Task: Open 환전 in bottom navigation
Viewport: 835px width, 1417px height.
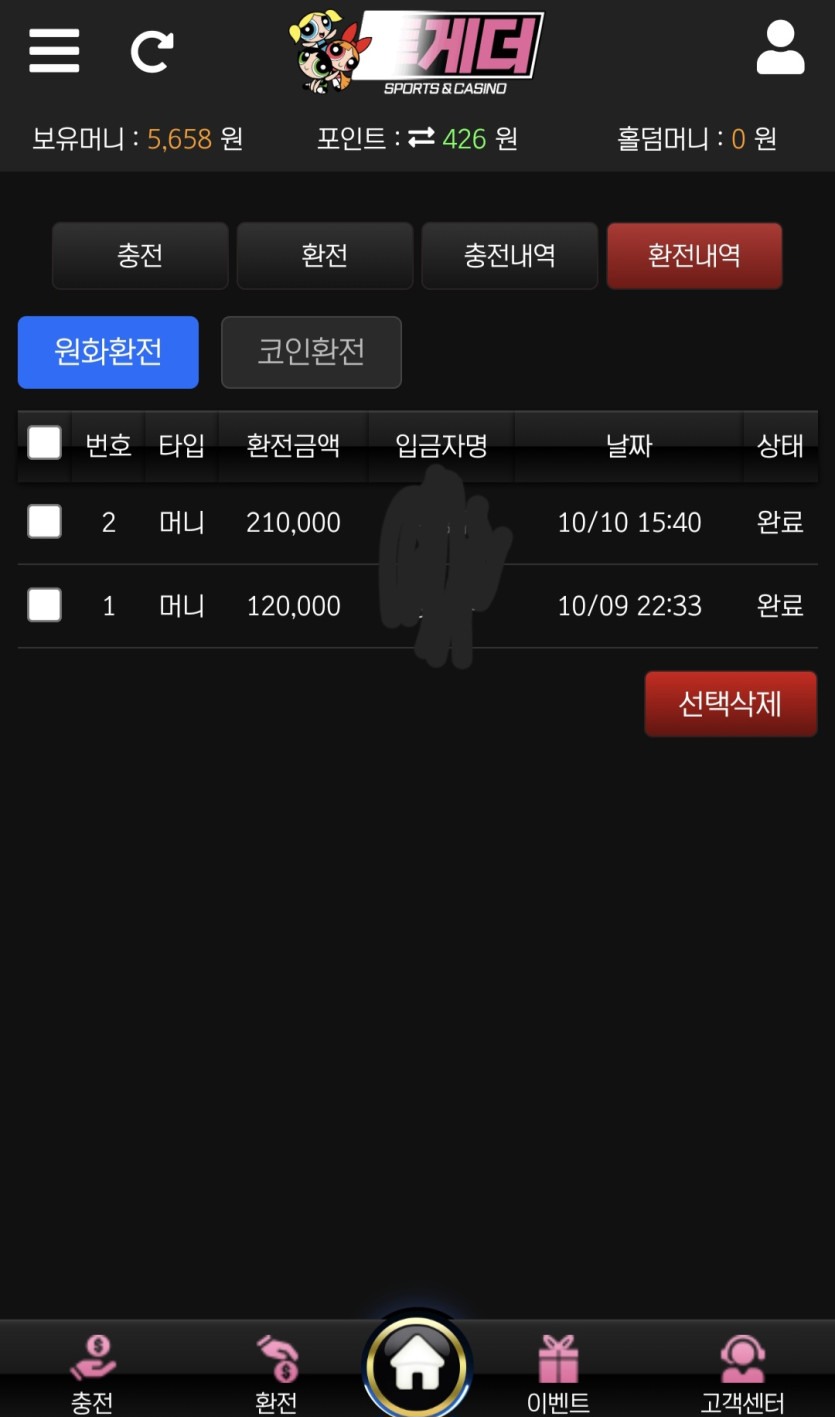Action: tap(276, 1373)
